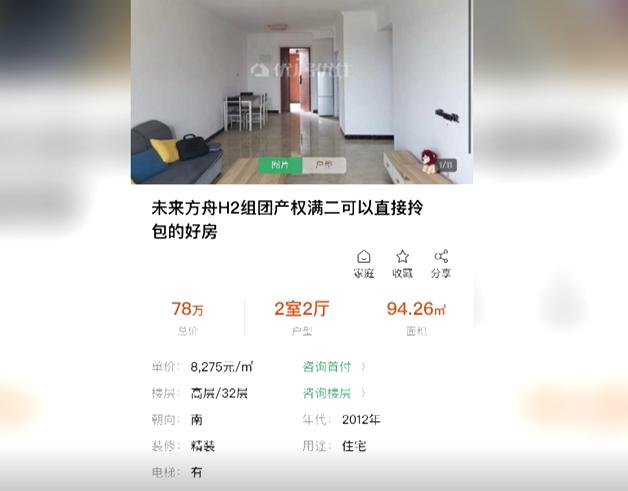Switch to the 户型 floor plan tab
The height and width of the screenshot is (491, 628).
click(324, 165)
